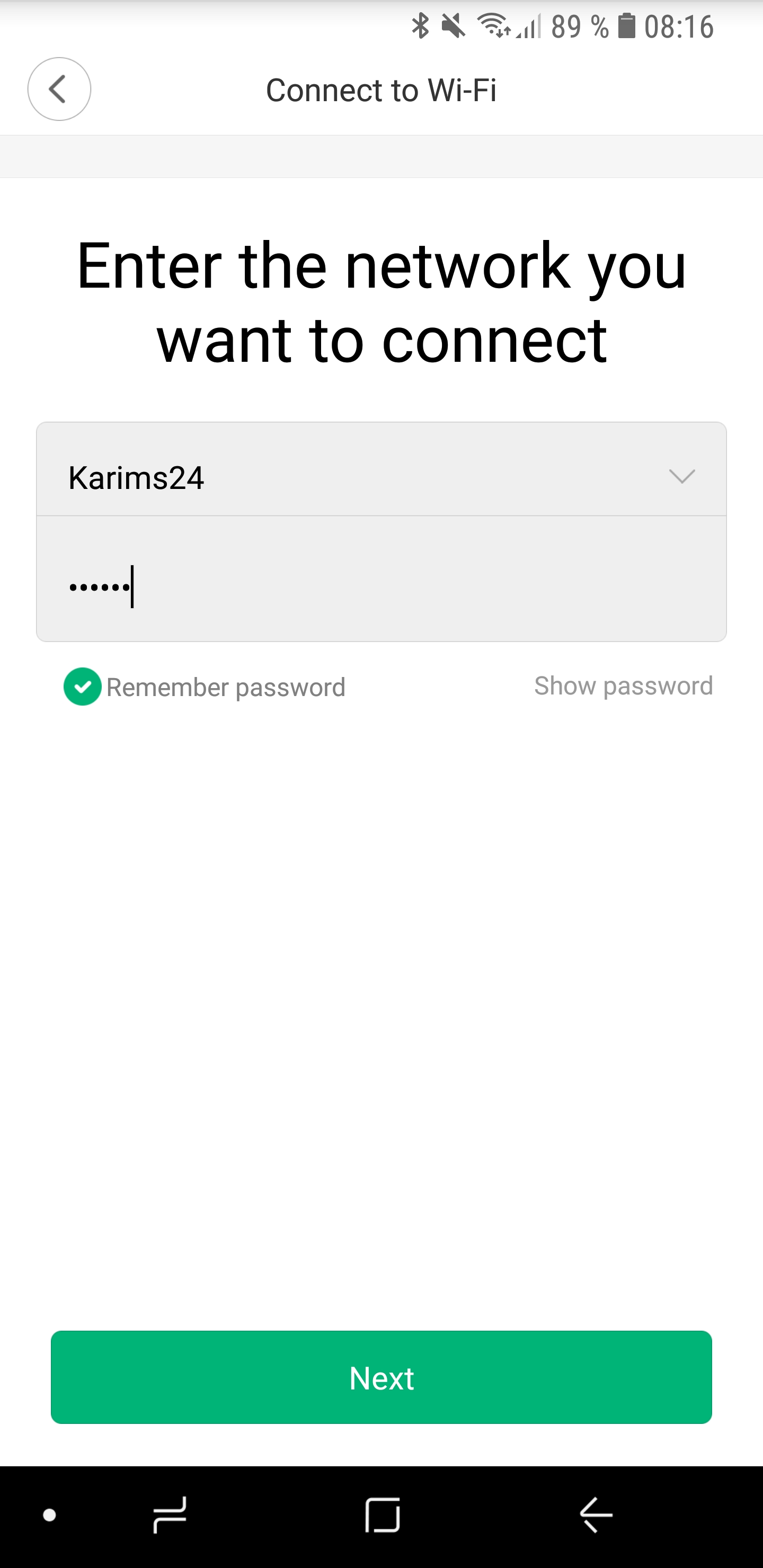Viewport: 763px width, 1568px height.
Task: Uncheck Remember password
Action: [x=83, y=687]
